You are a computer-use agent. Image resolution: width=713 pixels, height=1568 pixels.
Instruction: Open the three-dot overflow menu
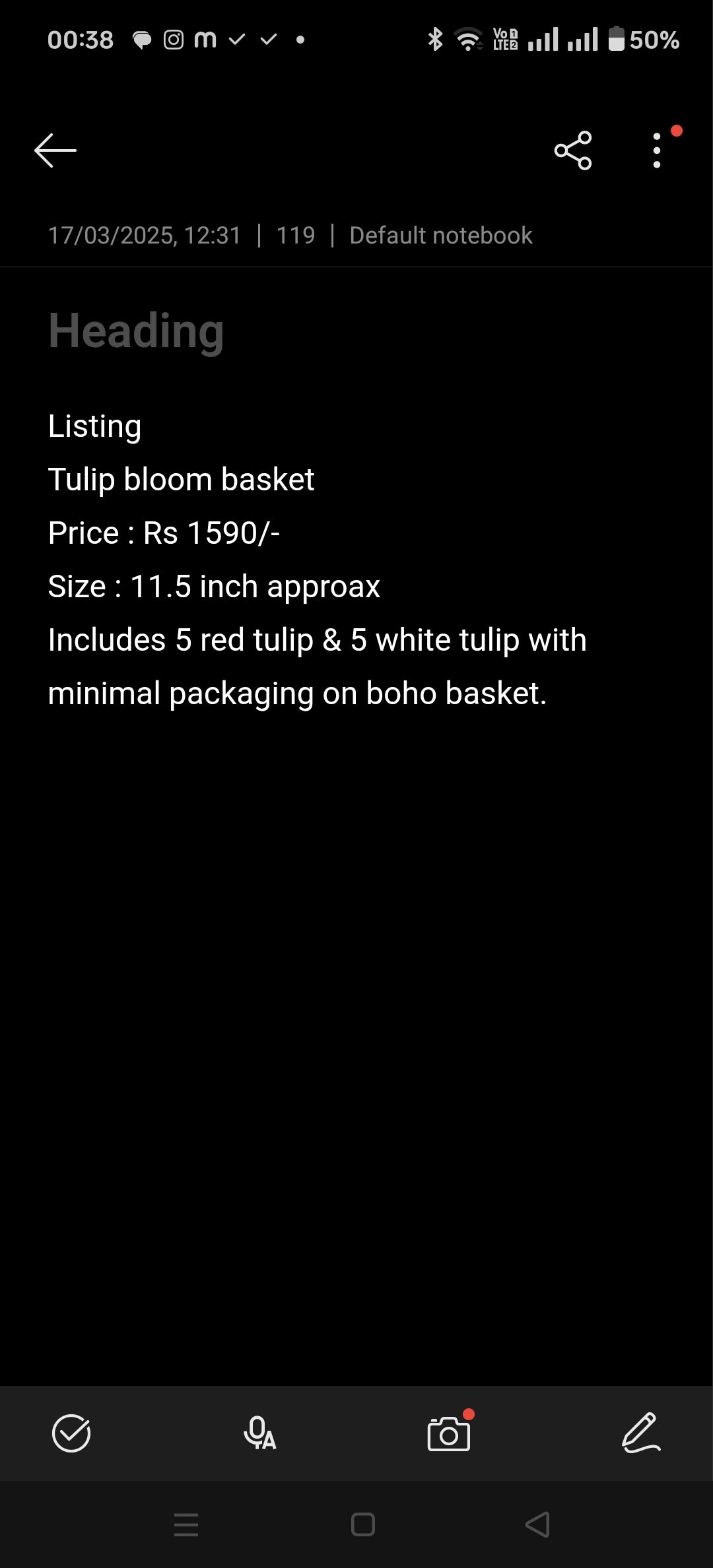(x=656, y=150)
